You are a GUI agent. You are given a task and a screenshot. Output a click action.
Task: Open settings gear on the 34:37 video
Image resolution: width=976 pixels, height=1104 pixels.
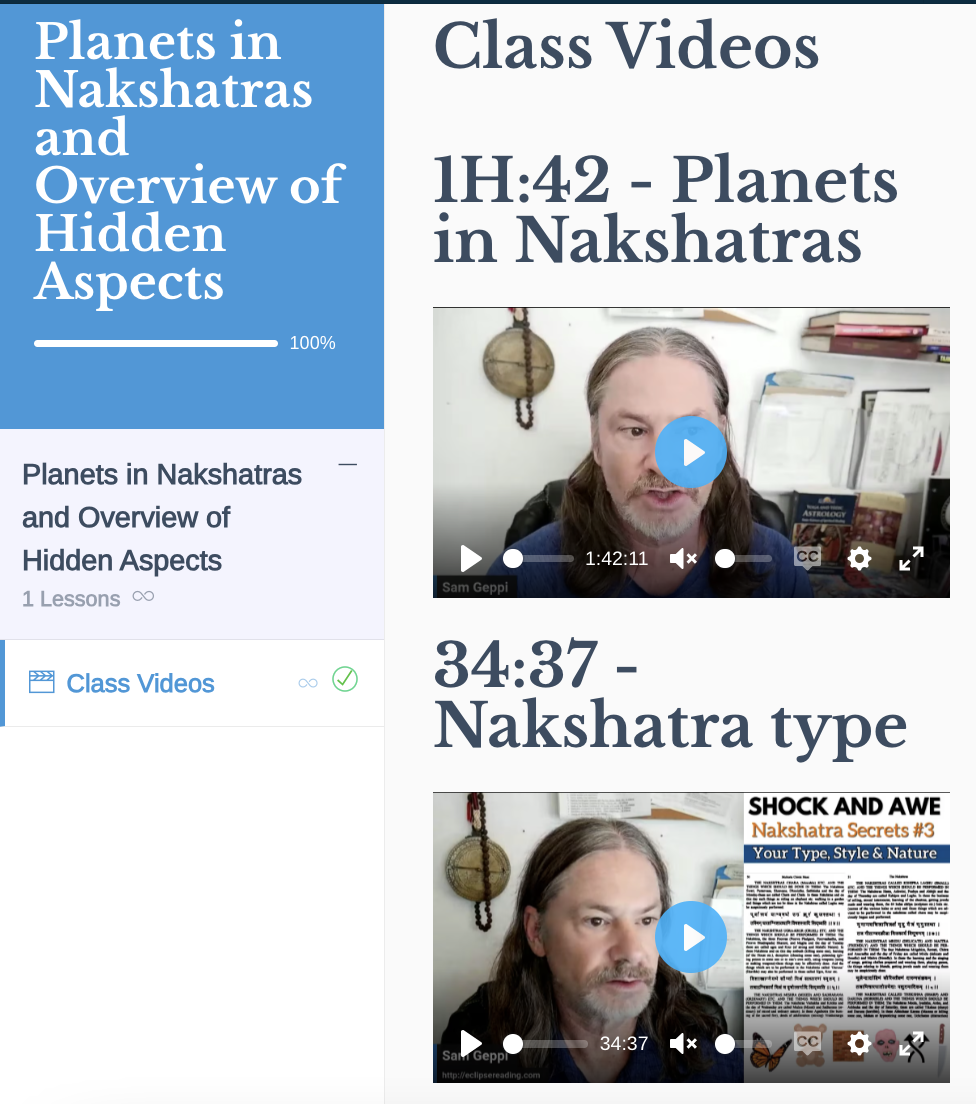pos(859,1044)
